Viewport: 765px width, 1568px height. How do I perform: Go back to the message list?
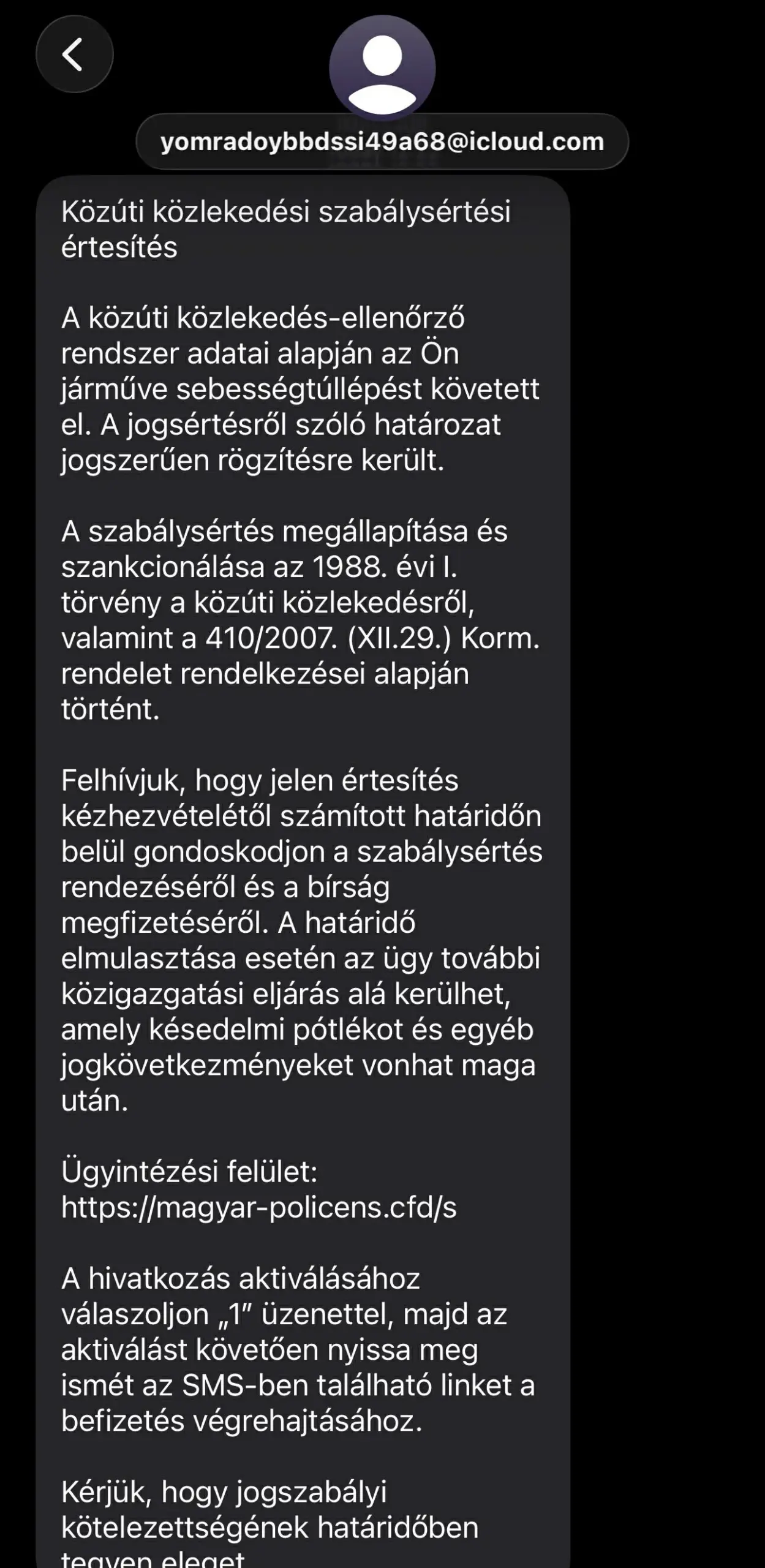point(74,55)
